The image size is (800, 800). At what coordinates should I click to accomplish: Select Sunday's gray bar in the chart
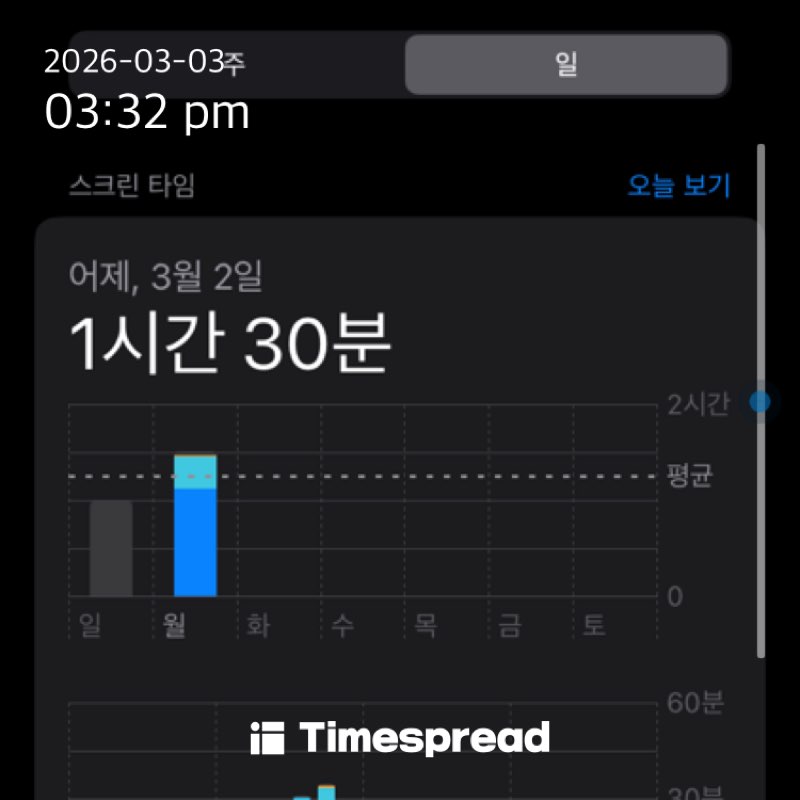click(111, 549)
